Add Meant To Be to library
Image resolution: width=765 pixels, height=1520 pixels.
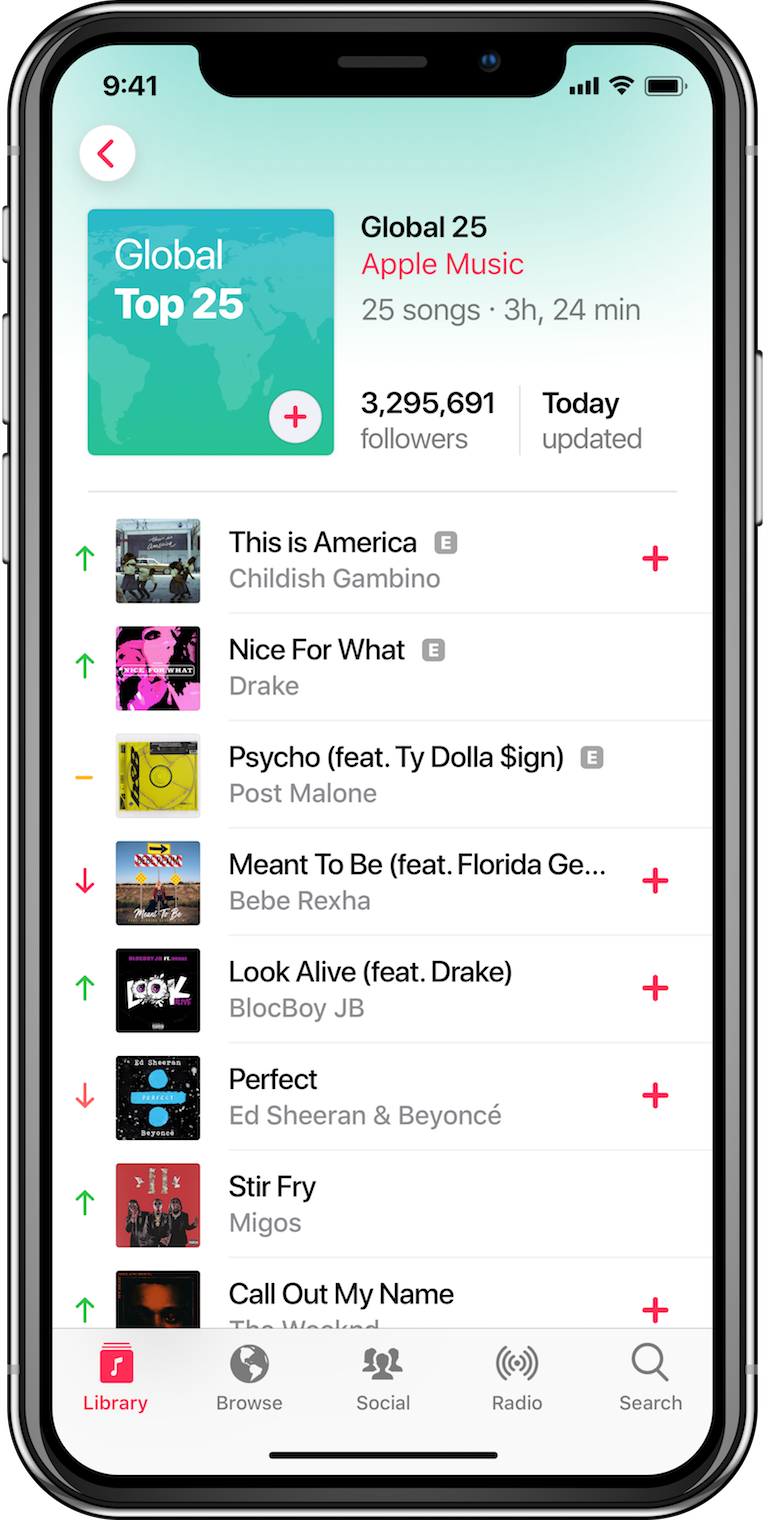click(655, 881)
